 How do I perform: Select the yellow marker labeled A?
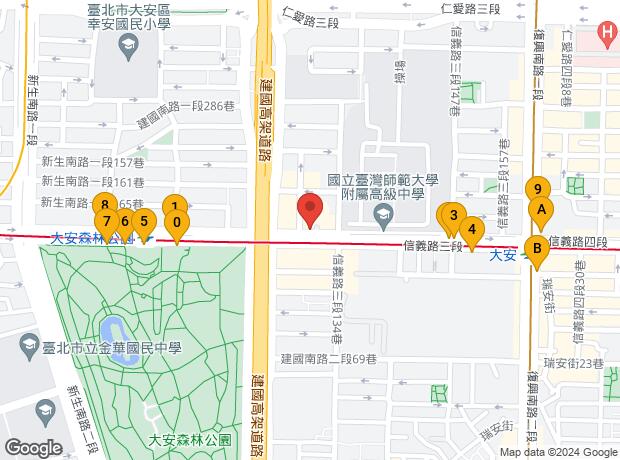tap(541, 210)
